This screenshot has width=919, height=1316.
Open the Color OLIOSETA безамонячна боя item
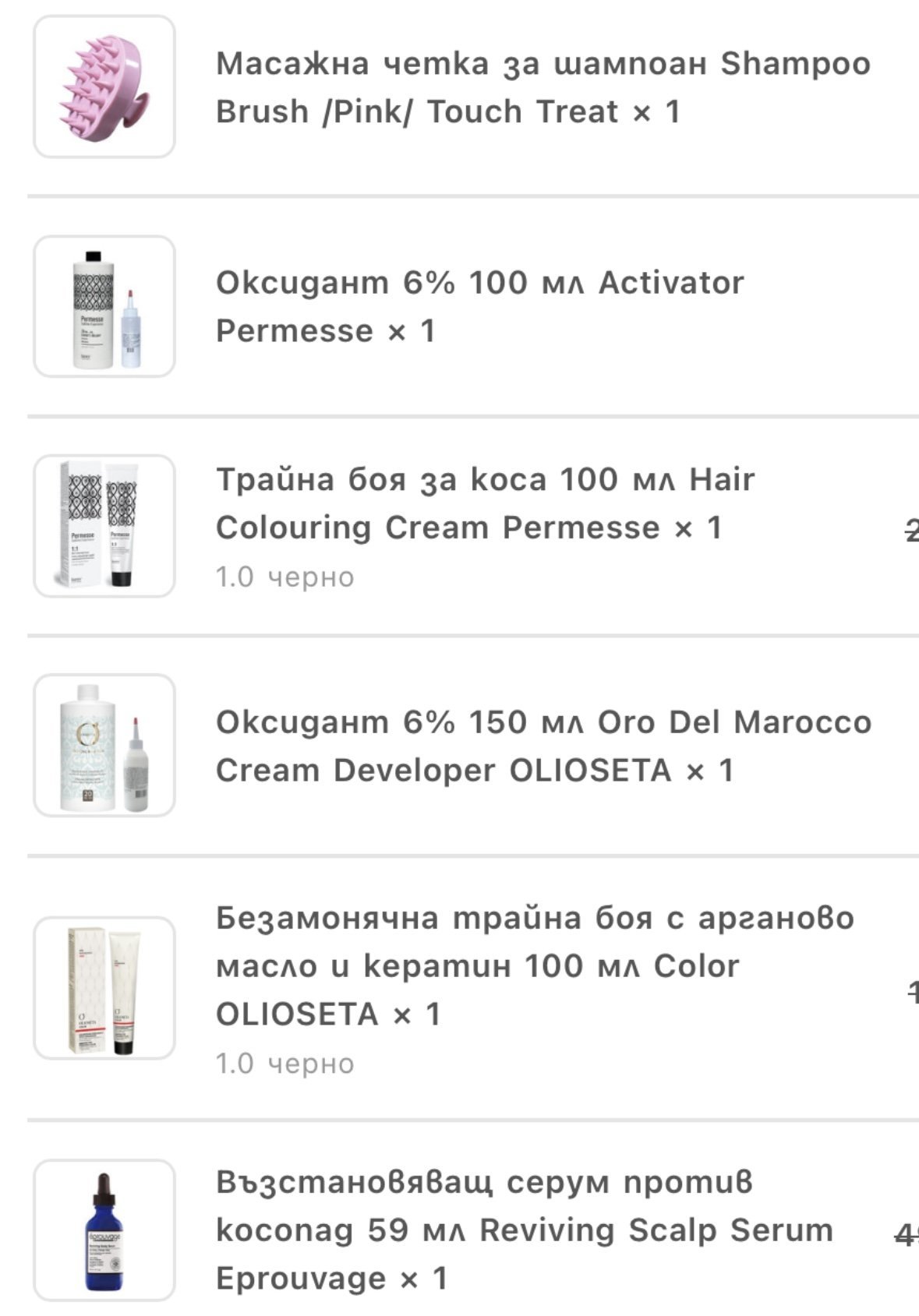(535, 967)
